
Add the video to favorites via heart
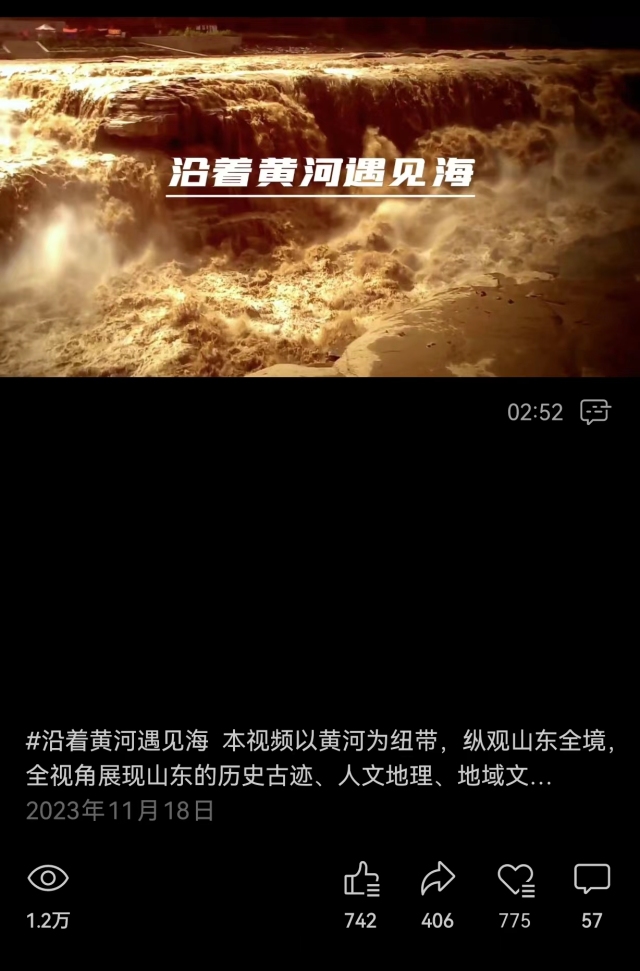coord(515,880)
